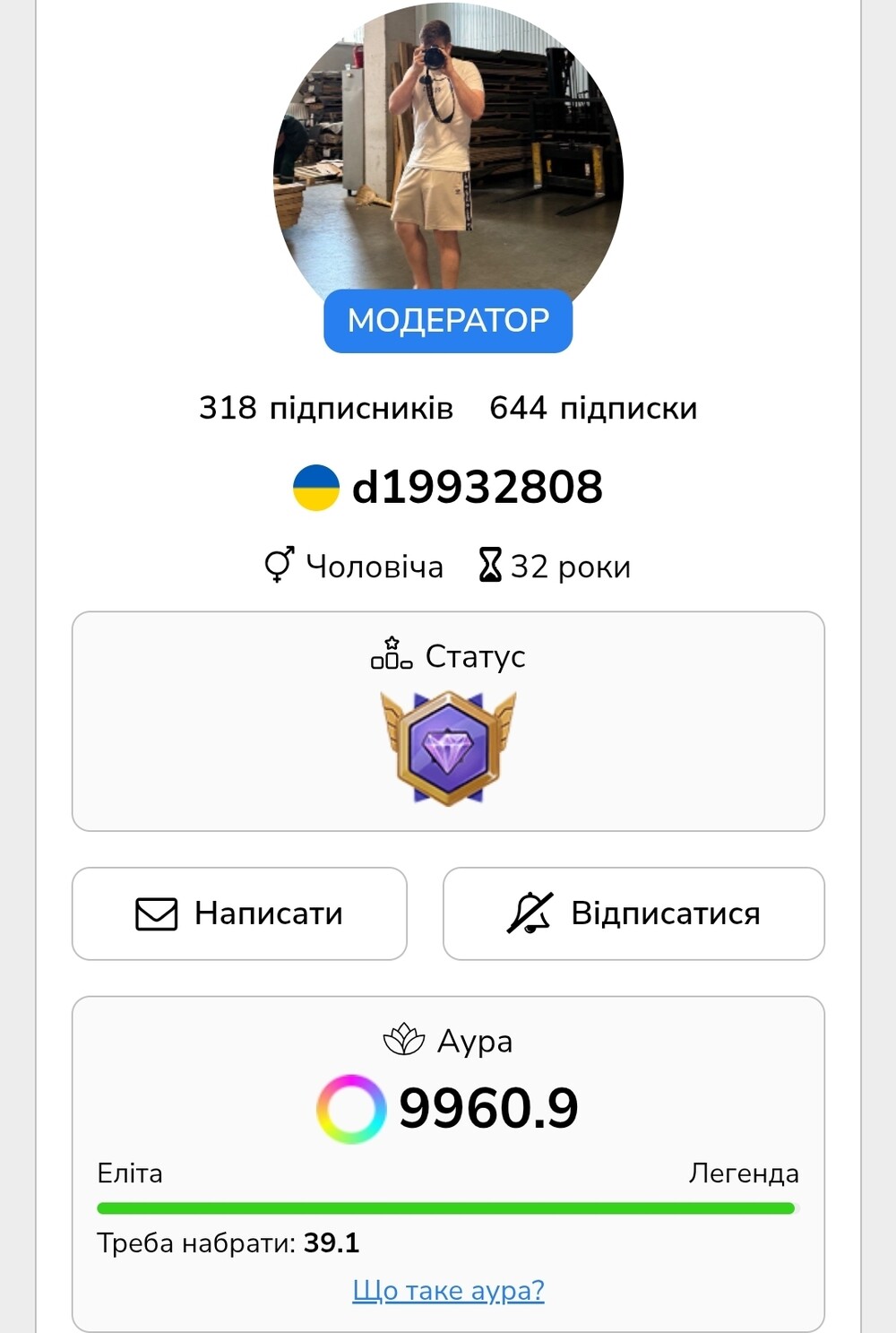Unsubscribe with the Відписатися button
896x1333 pixels.
[633, 913]
